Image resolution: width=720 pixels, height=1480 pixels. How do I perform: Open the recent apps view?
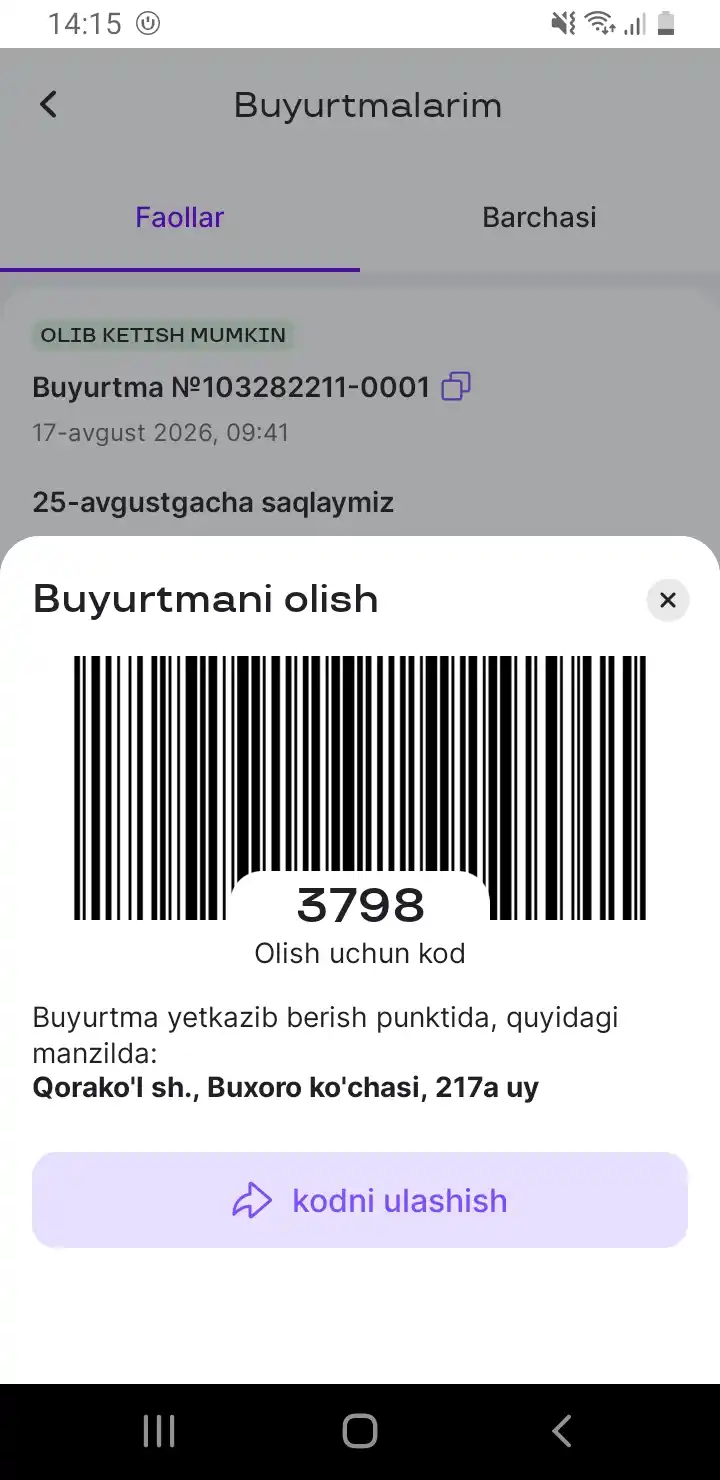pos(159,1431)
